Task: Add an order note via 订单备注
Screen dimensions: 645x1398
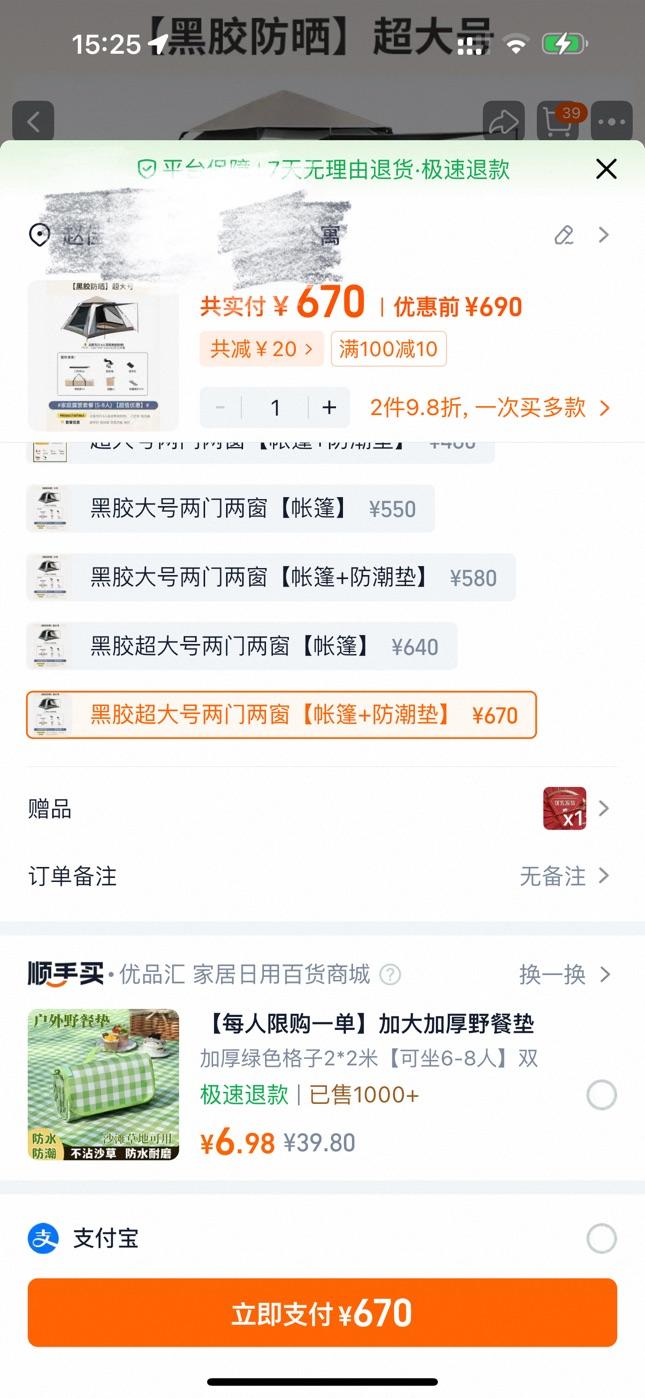Action: pyautogui.click(x=322, y=876)
